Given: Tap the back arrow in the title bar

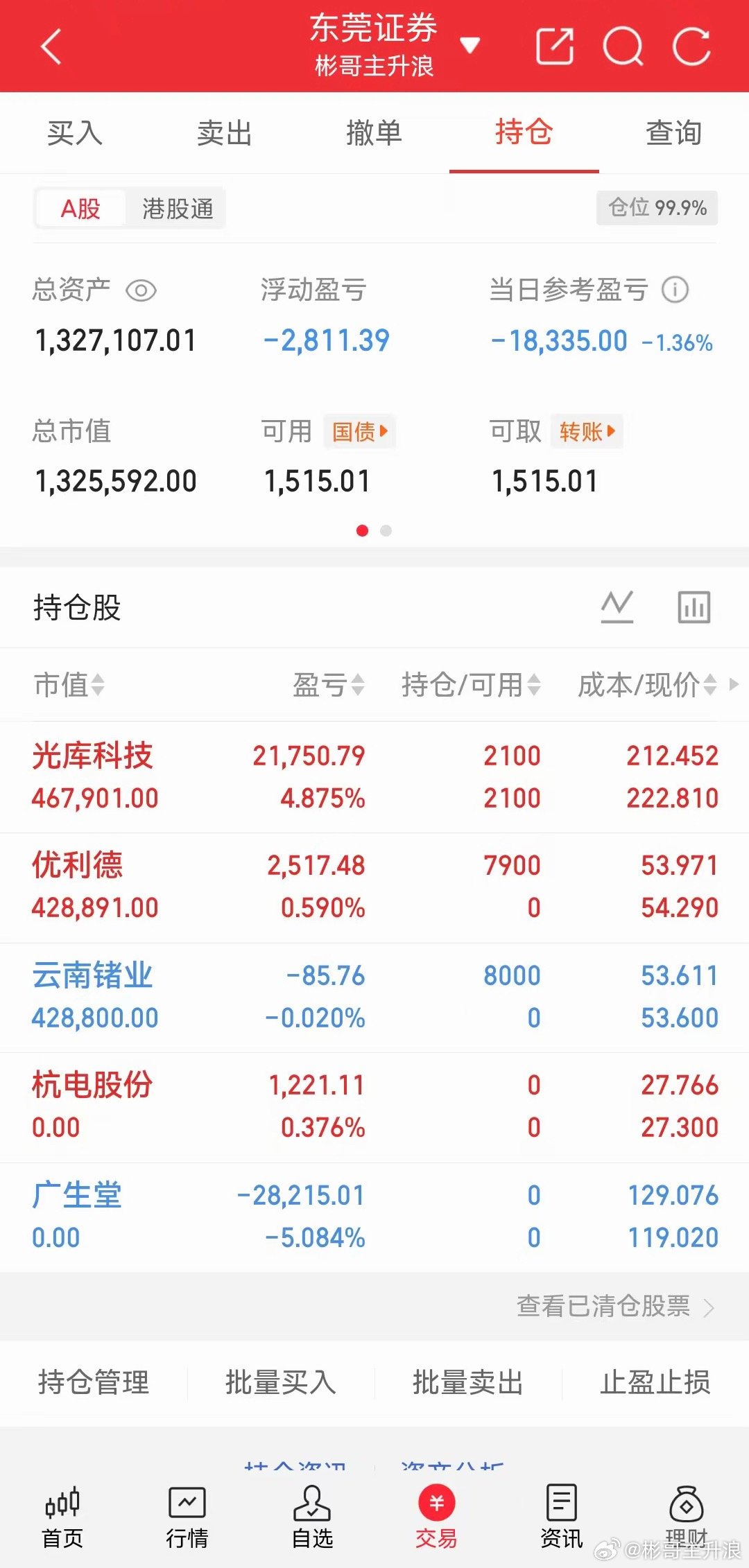Looking at the screenshot, I should point(51,45).
